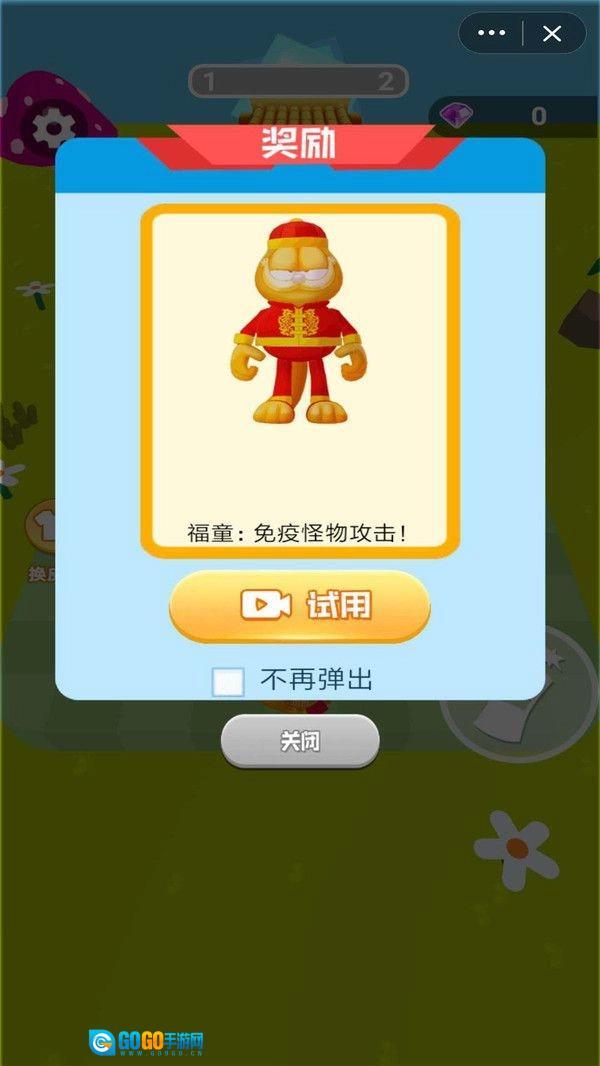Close the reward dialog with 关闭
The width and height of the screenshot is (600, 1066).
[x=300, y=741]
